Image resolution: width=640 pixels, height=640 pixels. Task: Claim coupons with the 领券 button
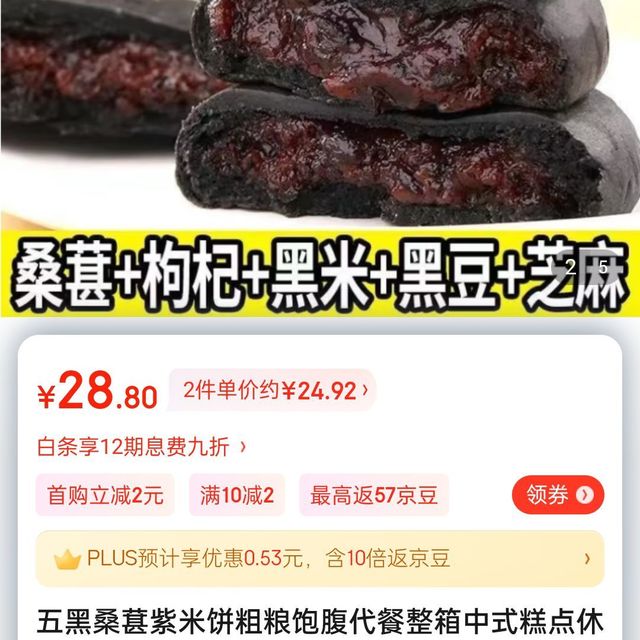click(558, 494)
